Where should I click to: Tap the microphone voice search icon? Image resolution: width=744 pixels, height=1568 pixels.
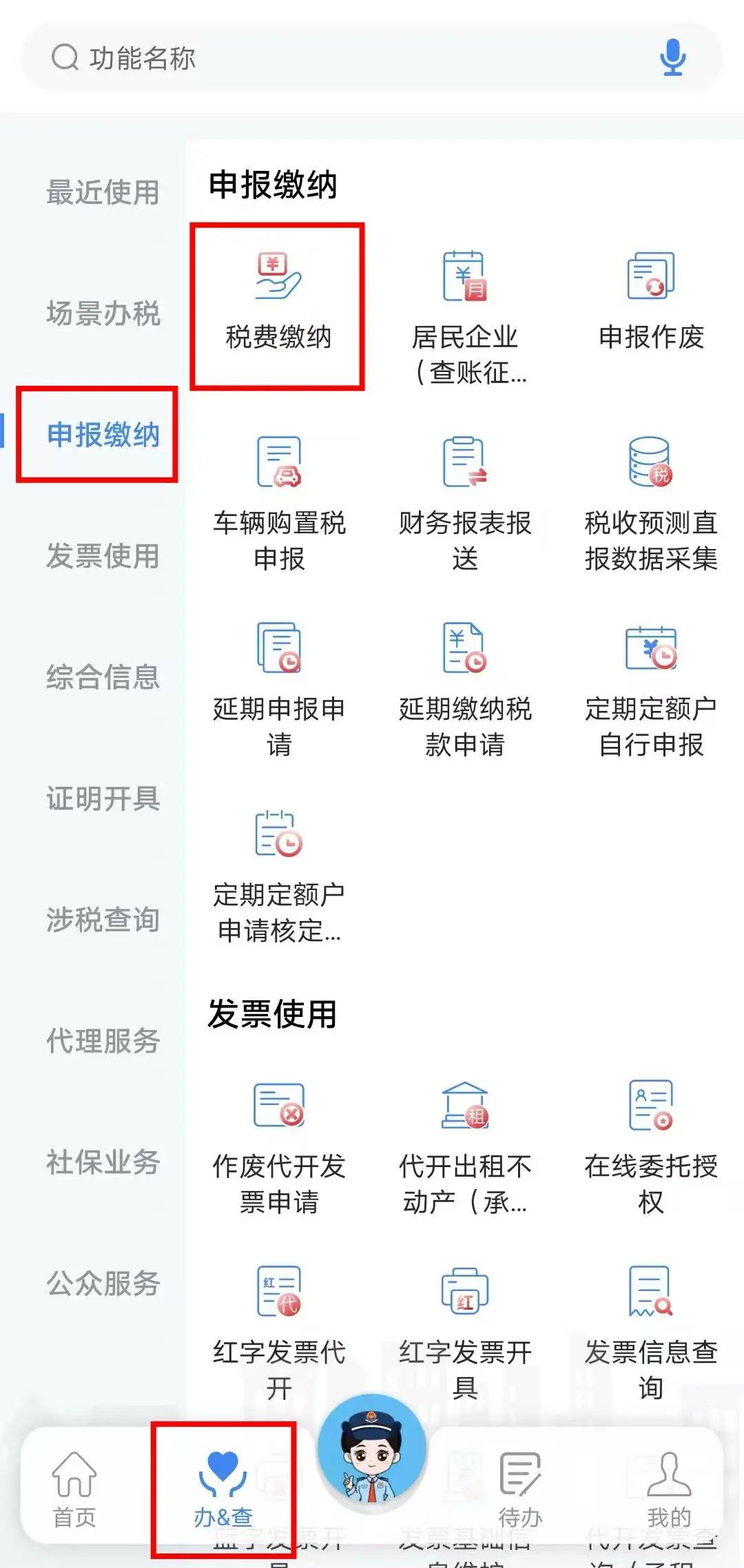pyautogui.click(x=672, y=58)
